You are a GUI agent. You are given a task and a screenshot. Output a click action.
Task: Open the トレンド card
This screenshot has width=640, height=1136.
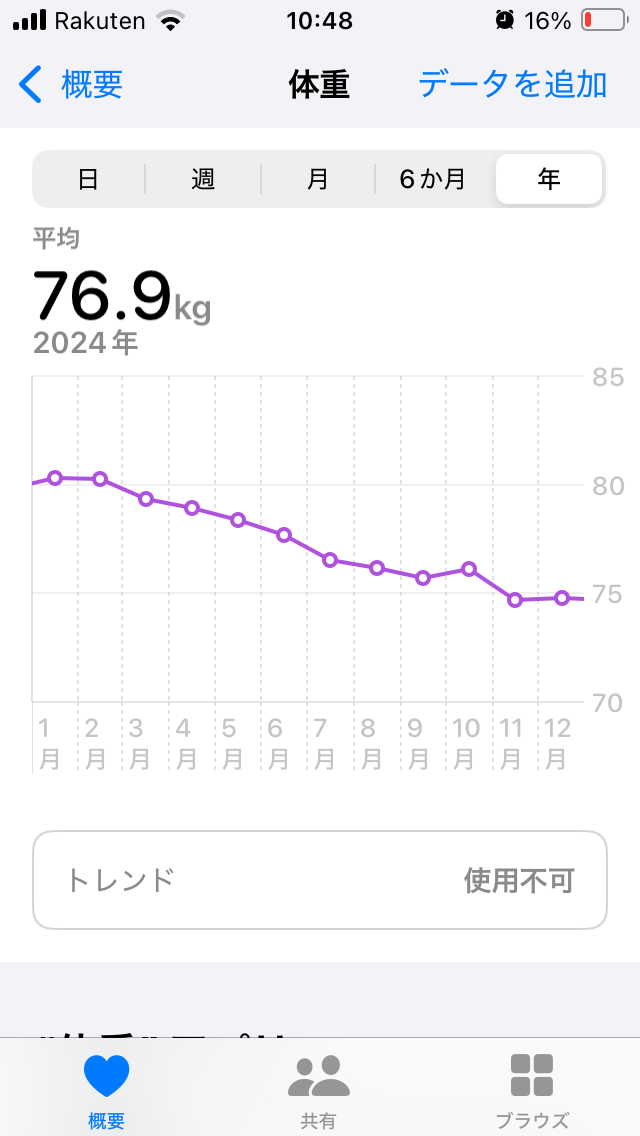[x=320, y=880]
